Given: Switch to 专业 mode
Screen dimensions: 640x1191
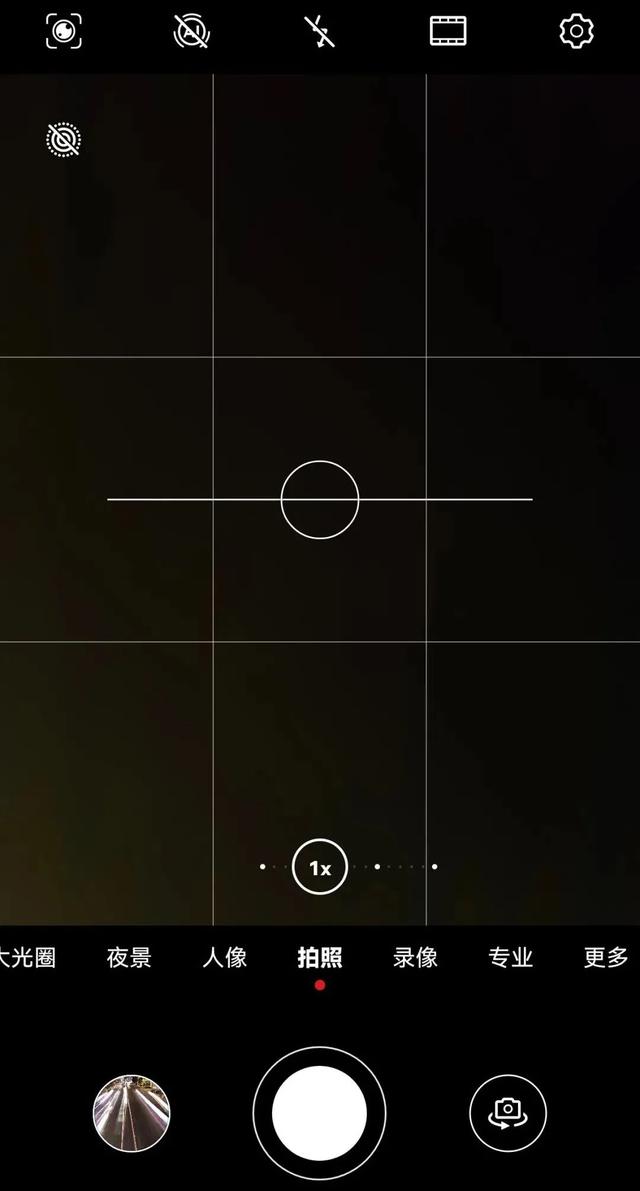Looking at the screenshot, I should 510,957.
